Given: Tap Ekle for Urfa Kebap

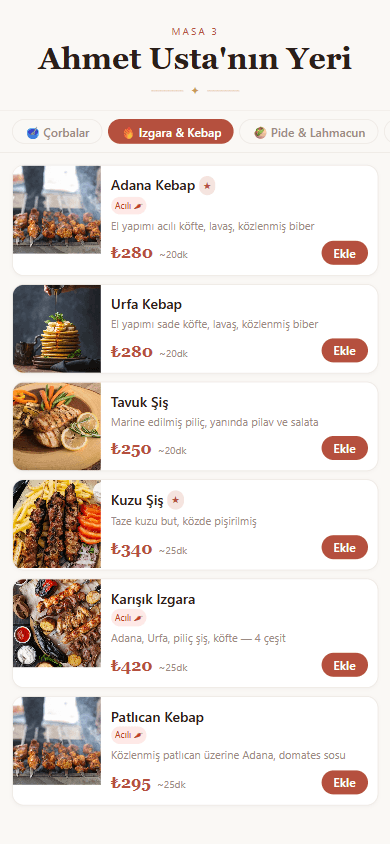Looking at the screenshot, I should (x=345, y=350).
